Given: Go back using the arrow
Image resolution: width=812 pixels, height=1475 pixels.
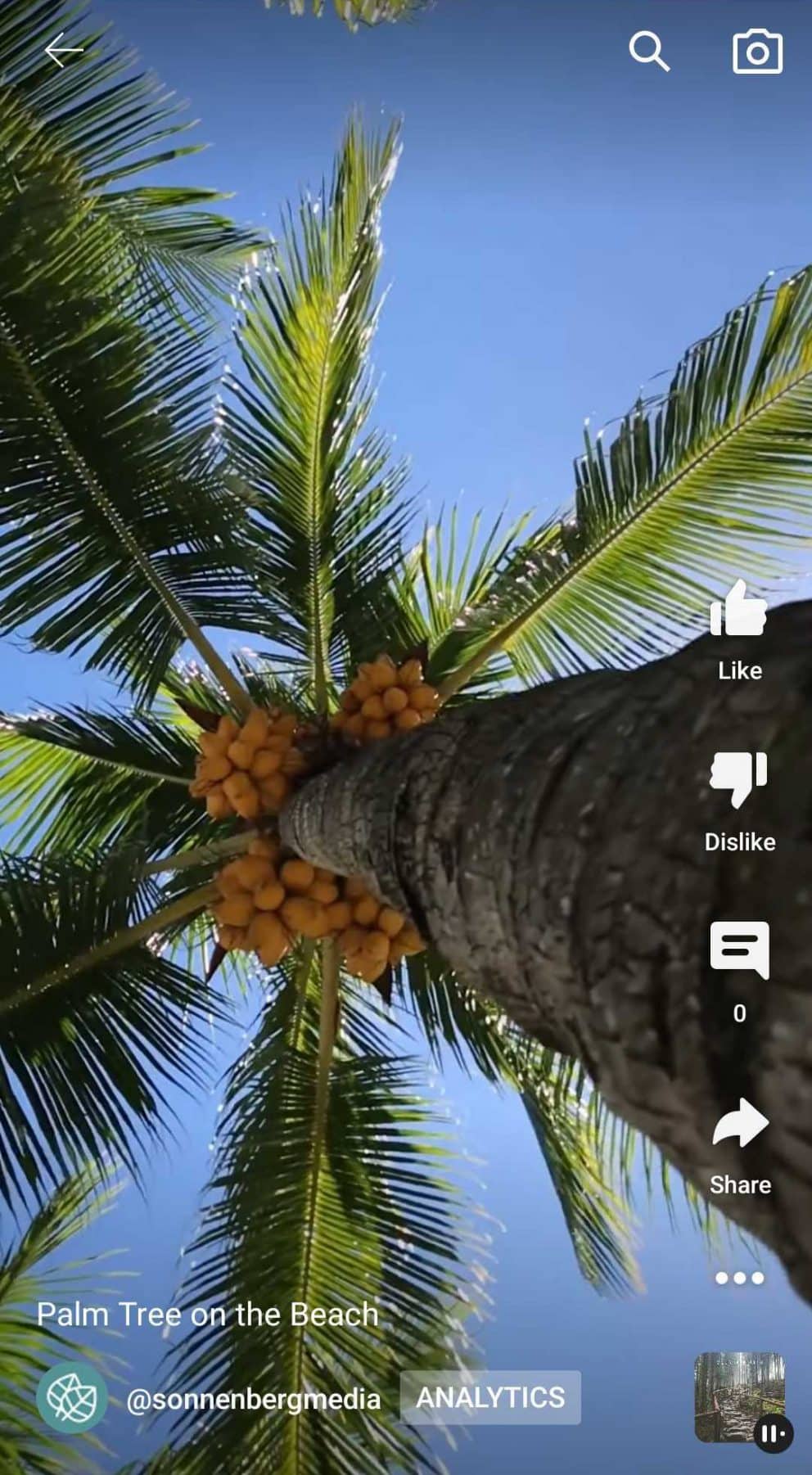Looking at the screenshot, I should pos(63,51).
